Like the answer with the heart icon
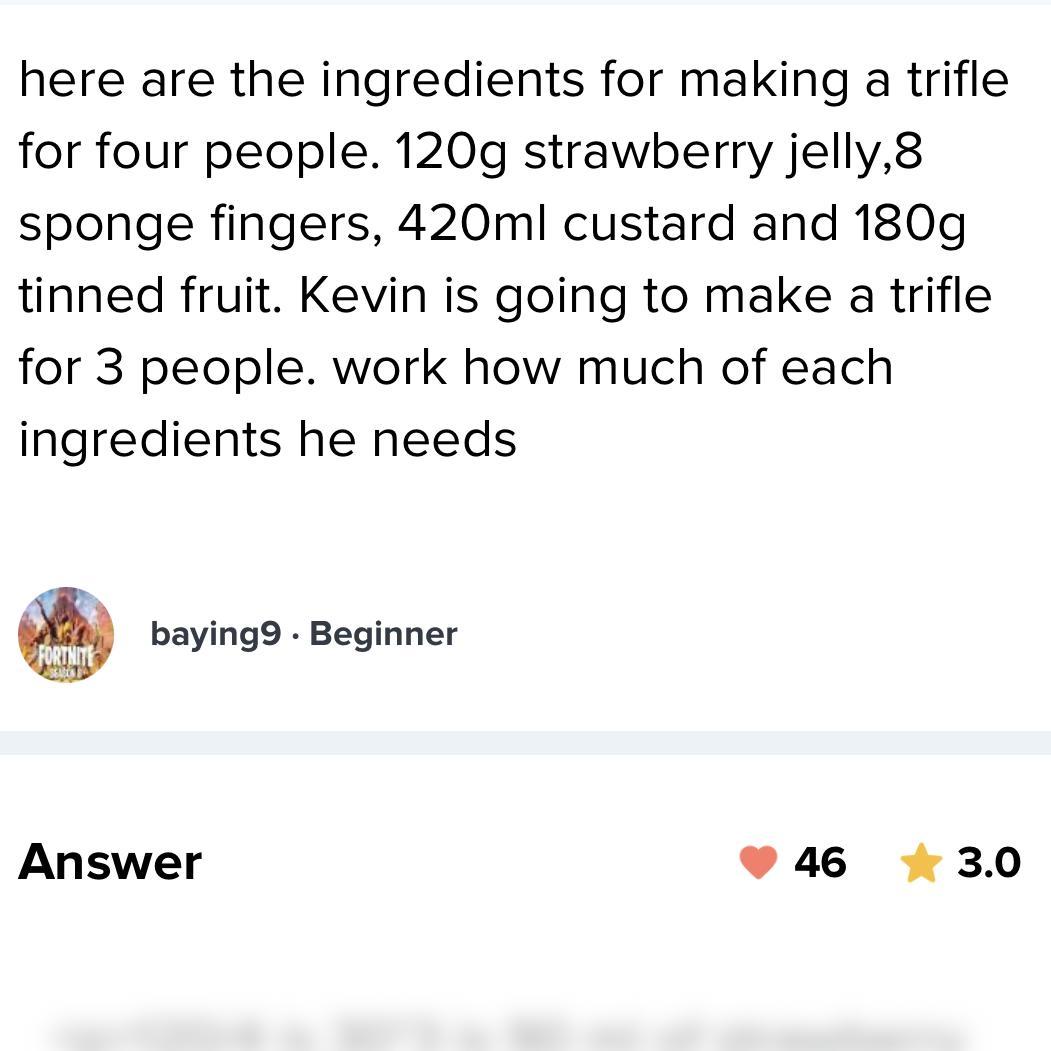 point(758,862)
